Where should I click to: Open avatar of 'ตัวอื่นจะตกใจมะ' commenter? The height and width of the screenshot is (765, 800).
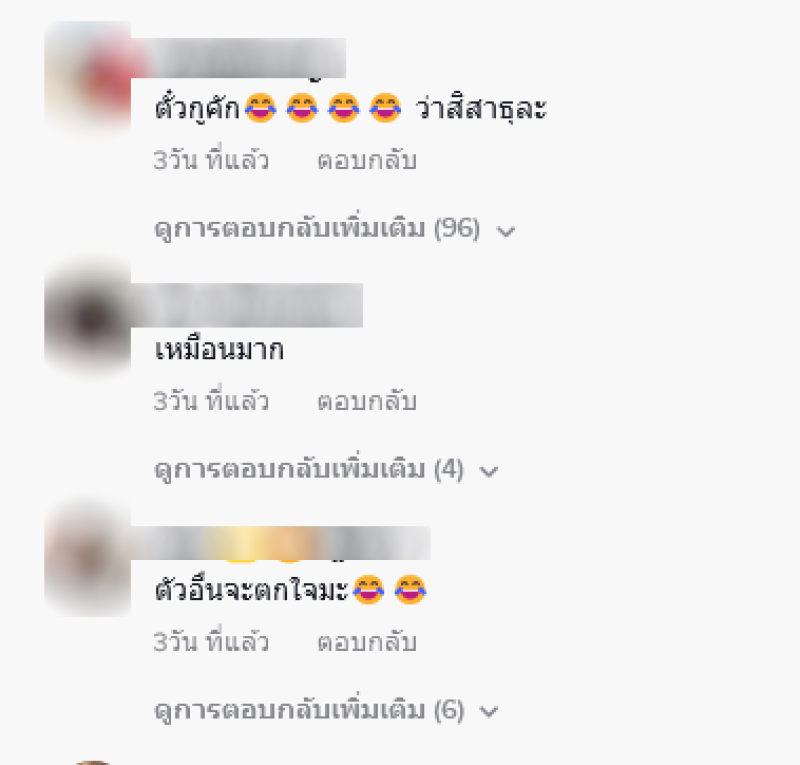click(x=88, y=558)
